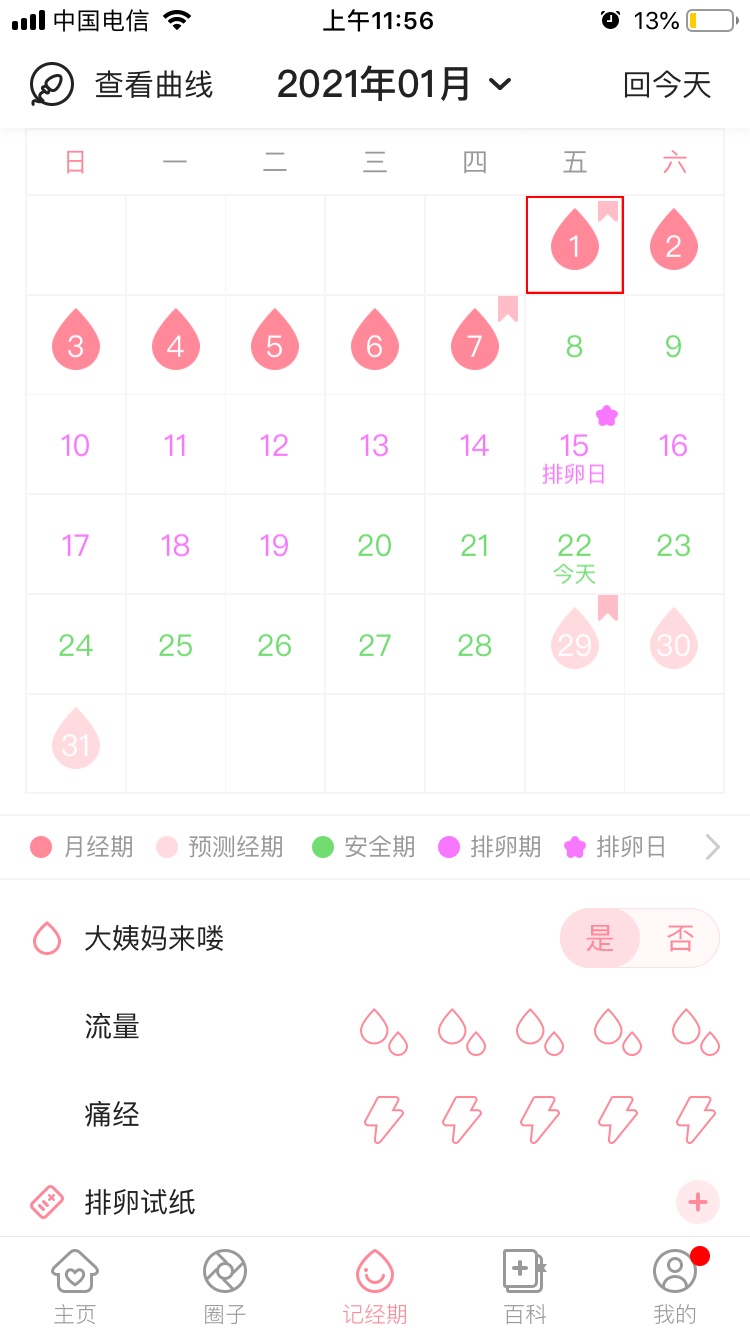Select January 20 in the calendar
750x1334 pixels.
pyautogui.click(x=374, y=546)
